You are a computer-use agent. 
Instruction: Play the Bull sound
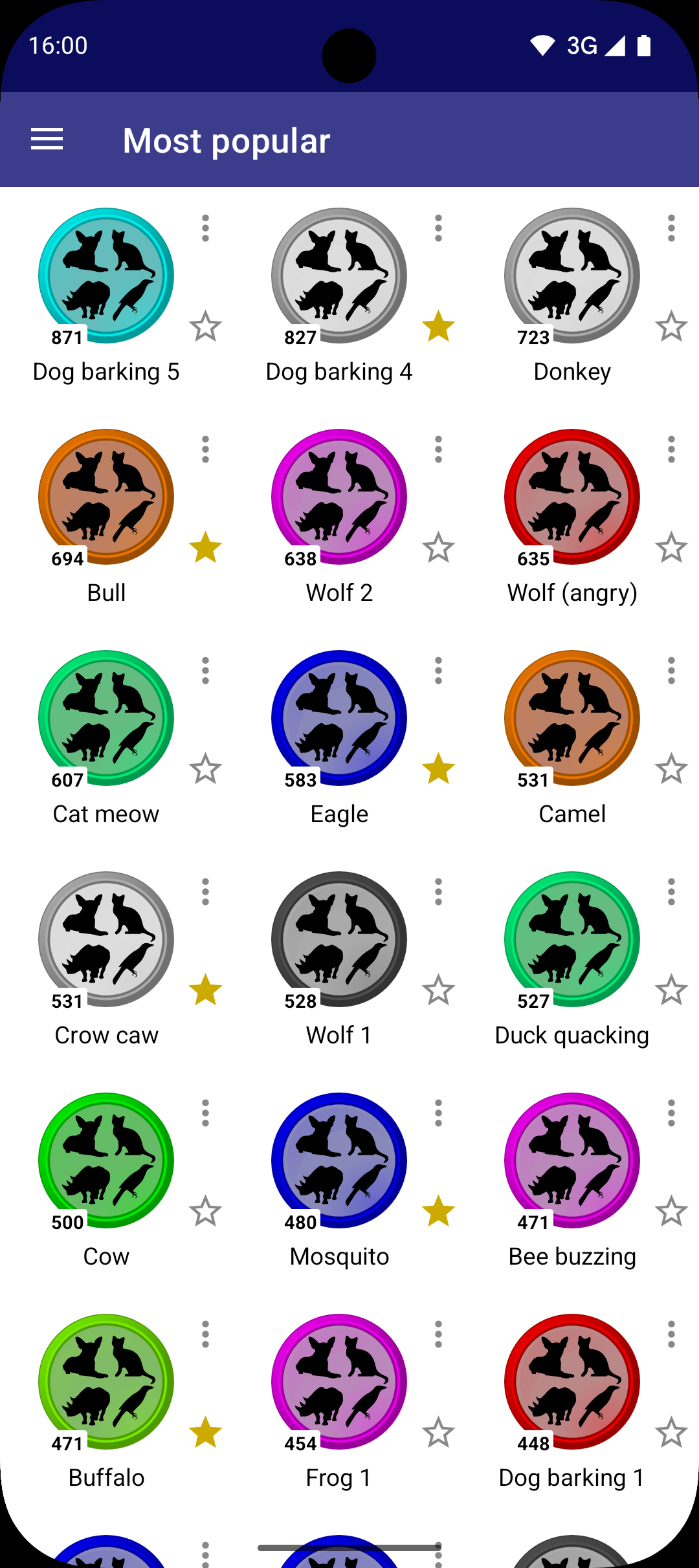[106, 497]
